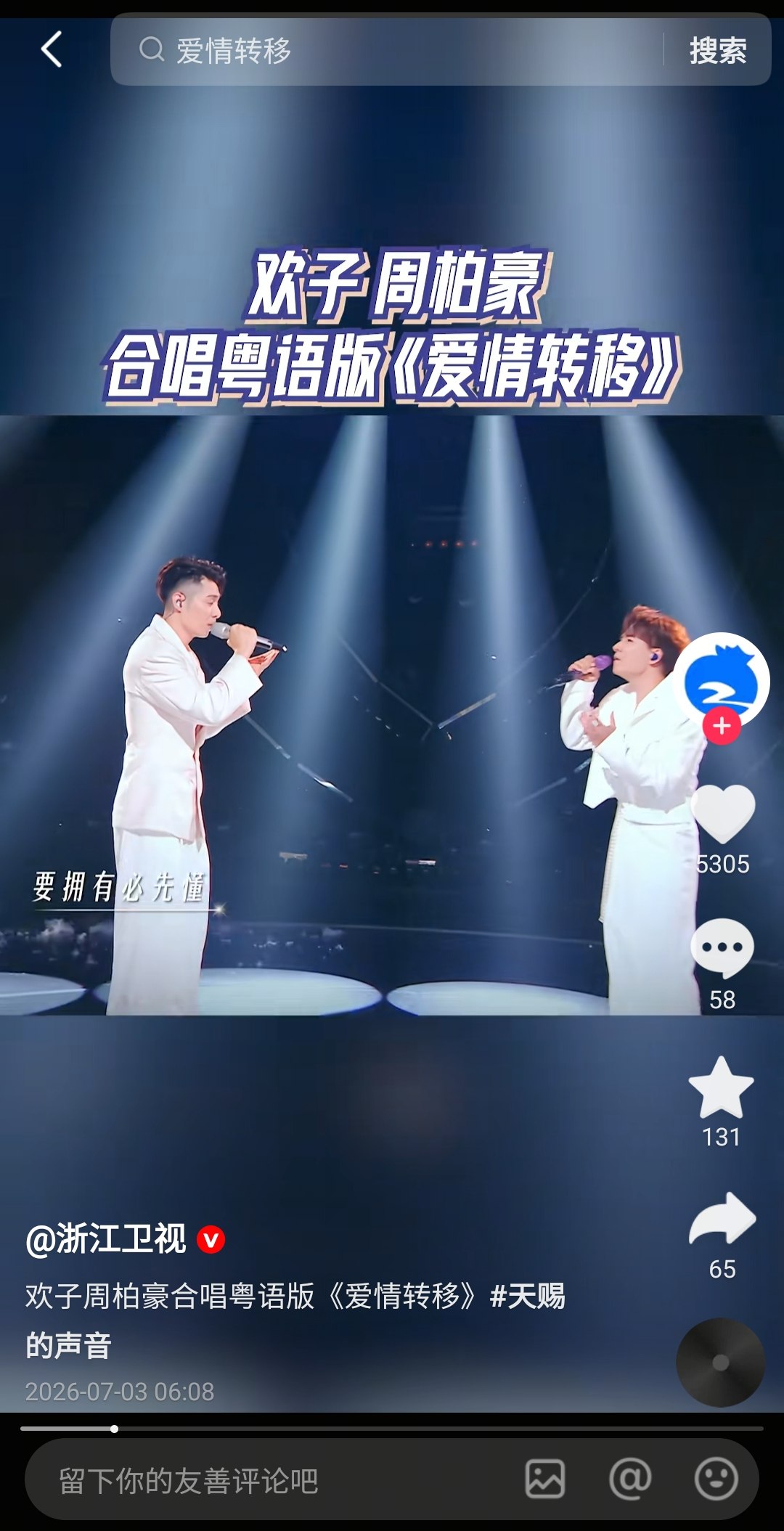
Task: Open 浙江卫视's profile avatar
Action: point(721,680)
